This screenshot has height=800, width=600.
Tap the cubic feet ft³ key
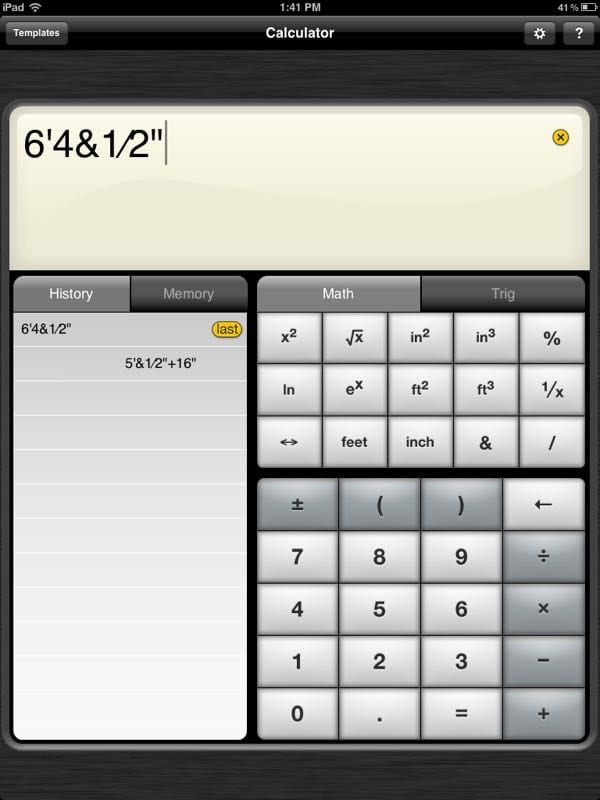486,390
